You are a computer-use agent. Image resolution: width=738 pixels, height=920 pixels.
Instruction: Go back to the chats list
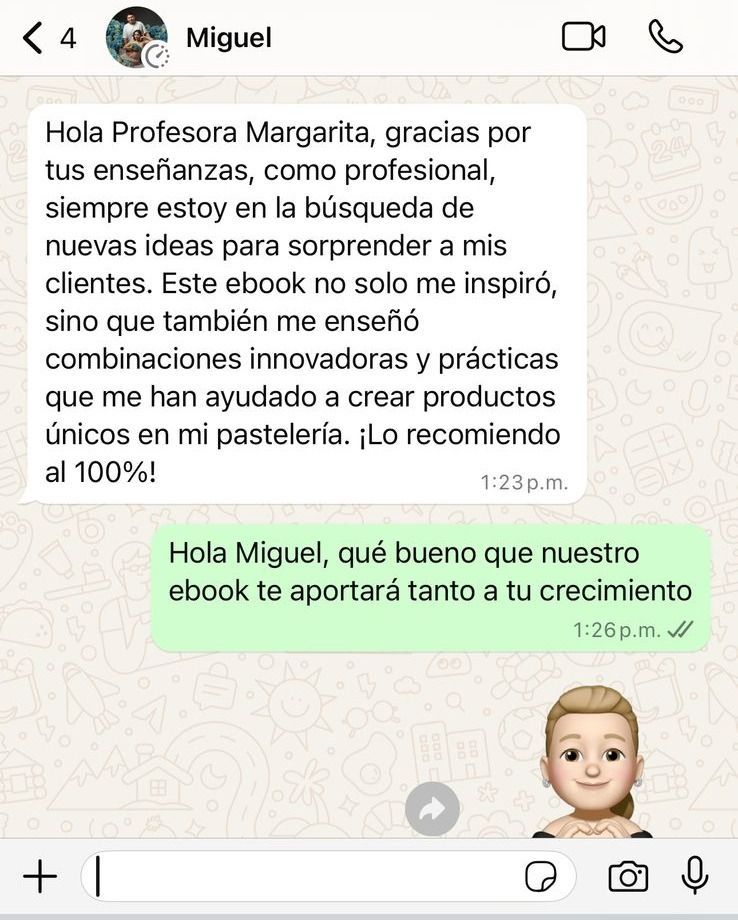point(35,38)
